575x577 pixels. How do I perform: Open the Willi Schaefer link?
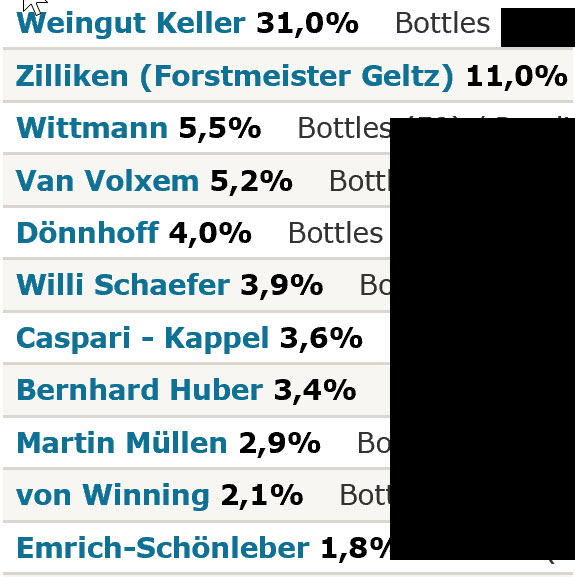[x=123, y=285]
